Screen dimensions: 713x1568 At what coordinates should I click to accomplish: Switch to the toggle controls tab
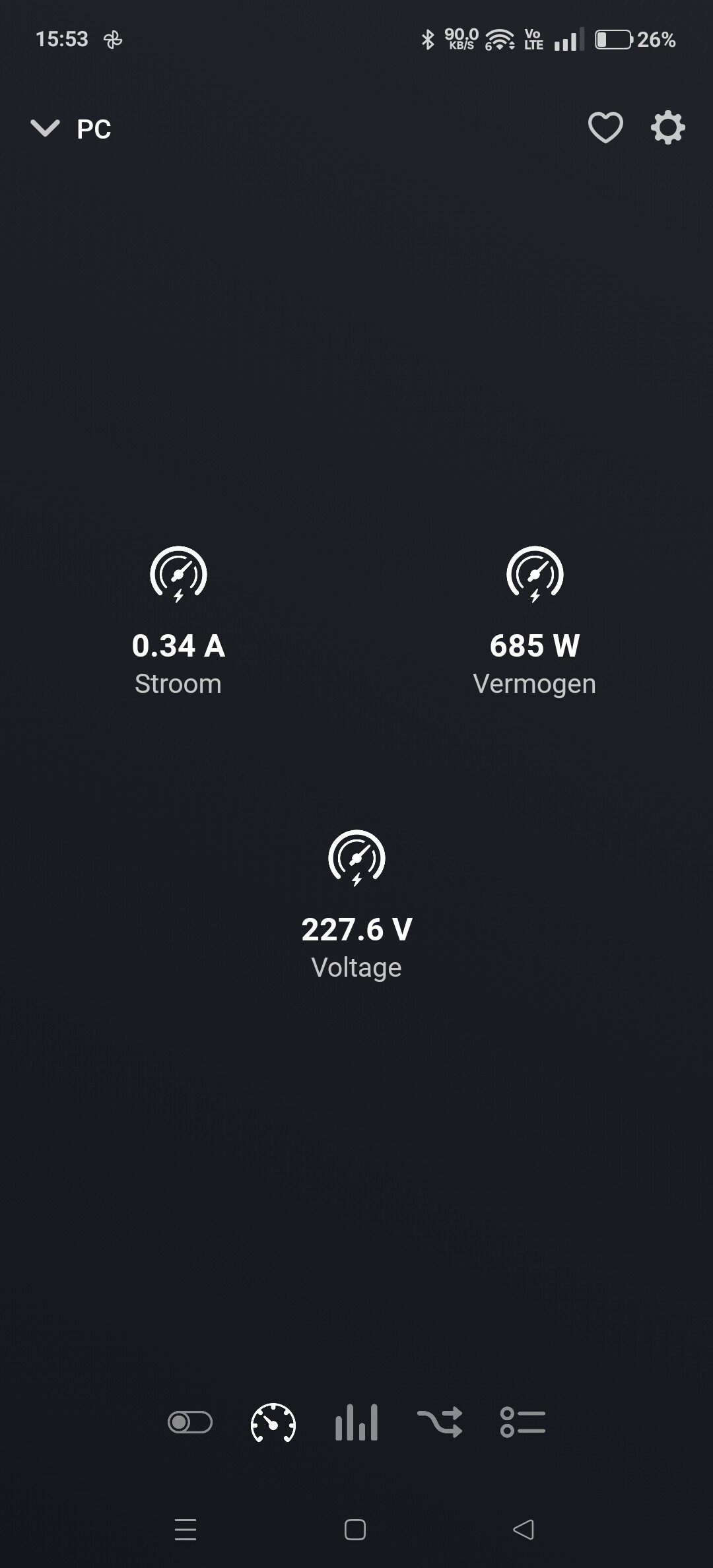click(x=190, y=1422)
